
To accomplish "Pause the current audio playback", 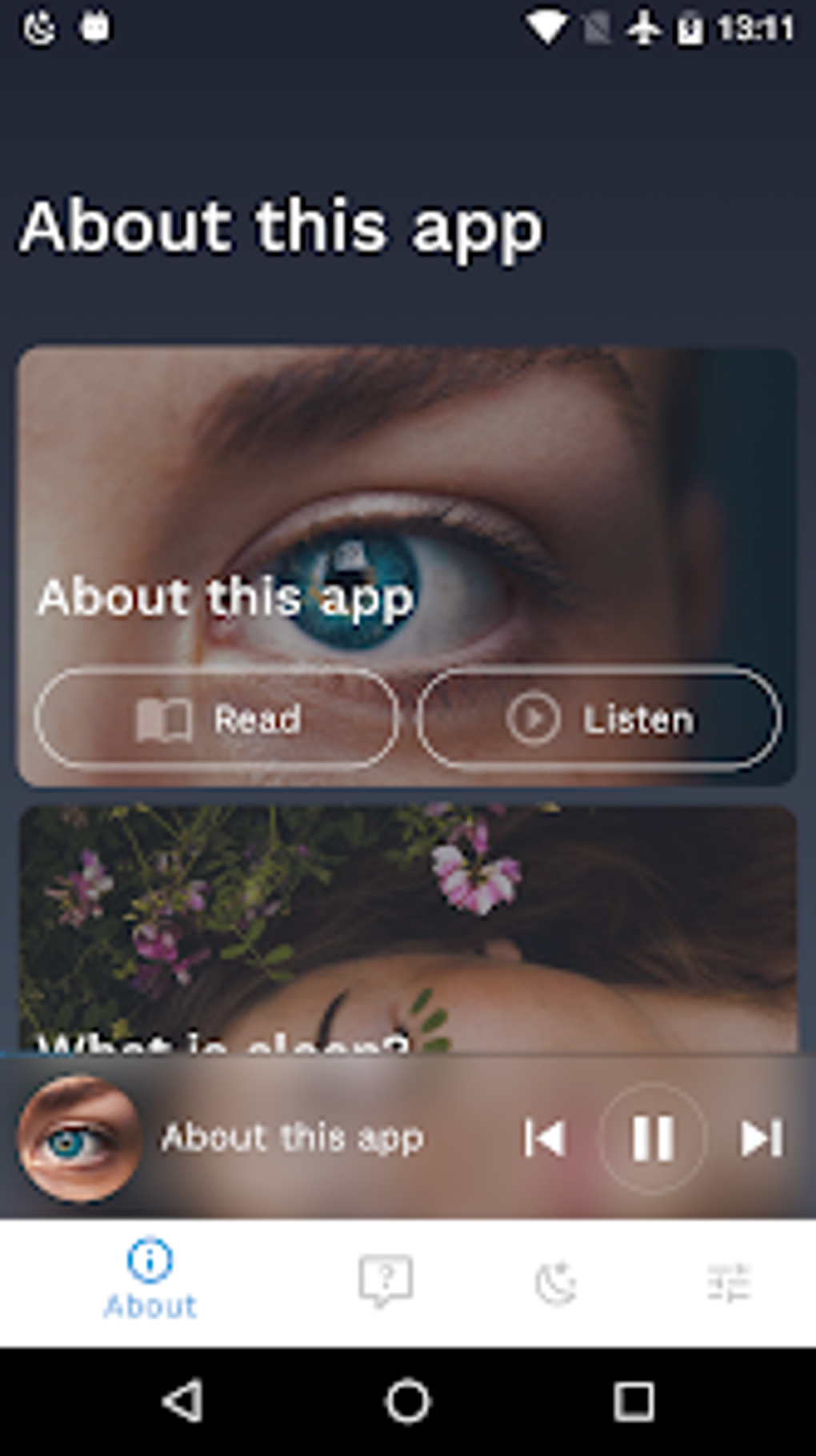I will coord(653,1137).
